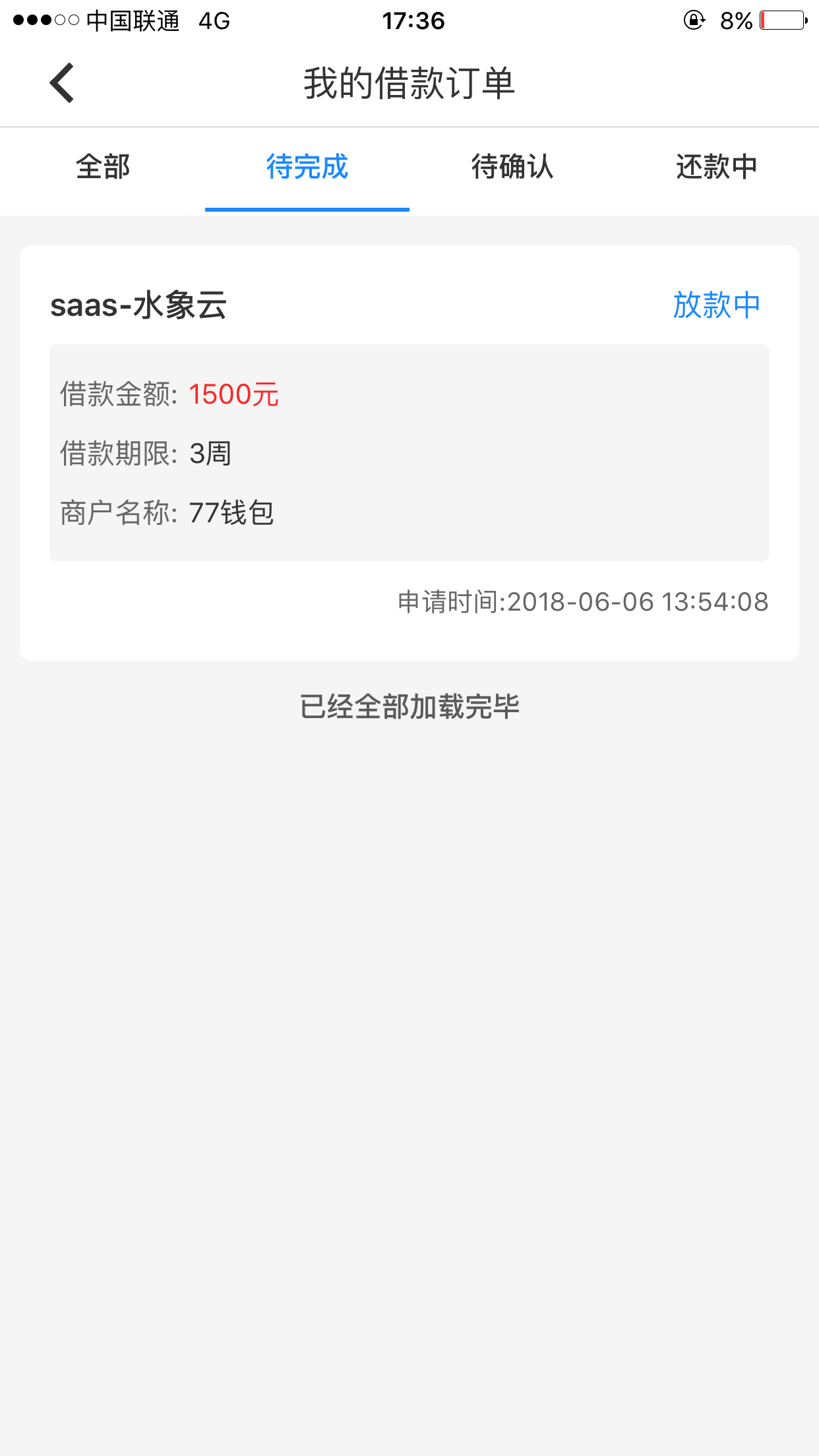
Task: Go back using the top-left arrow
Action: point(61,83)
